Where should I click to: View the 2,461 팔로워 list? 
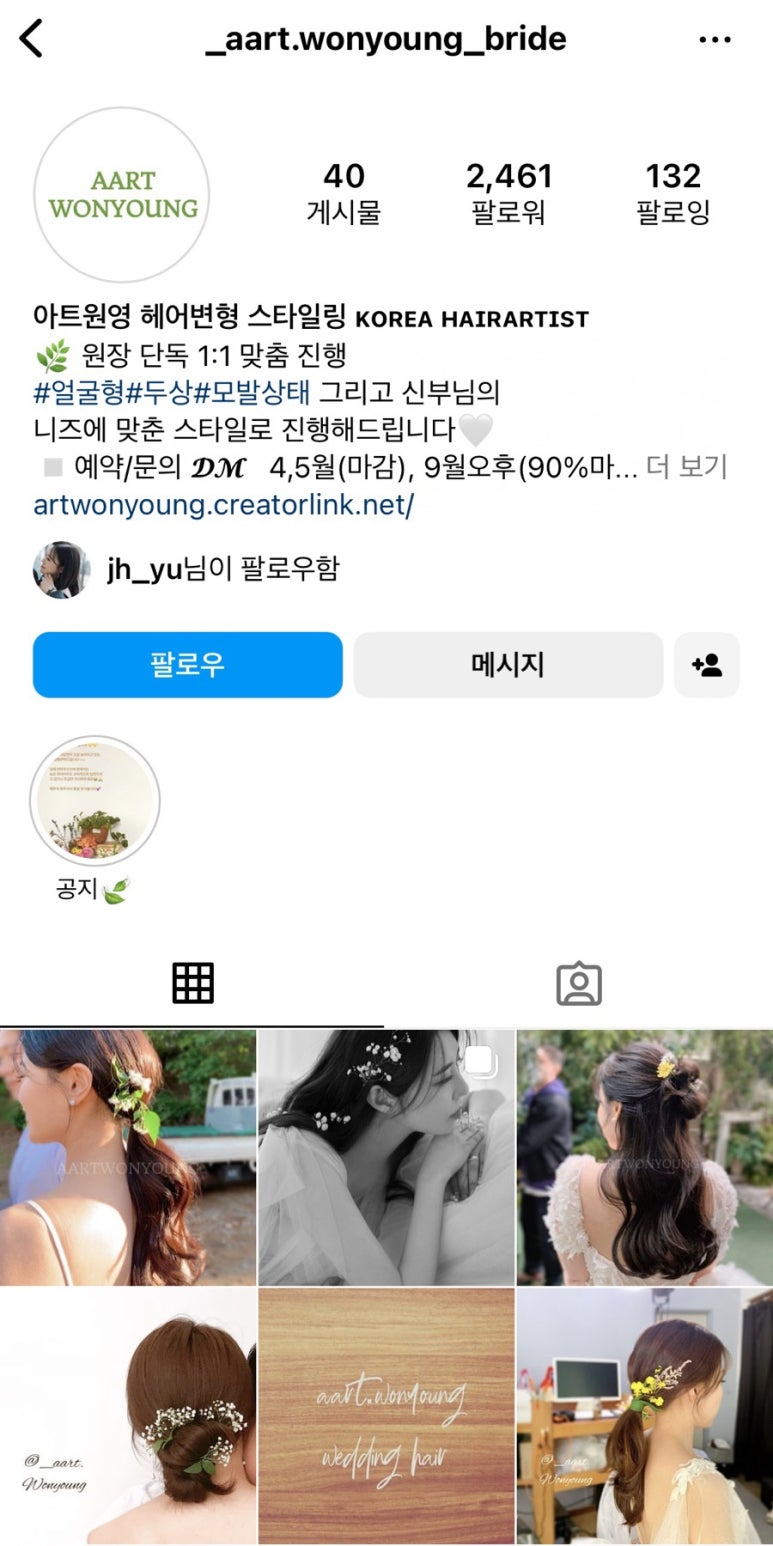[509, 193]
